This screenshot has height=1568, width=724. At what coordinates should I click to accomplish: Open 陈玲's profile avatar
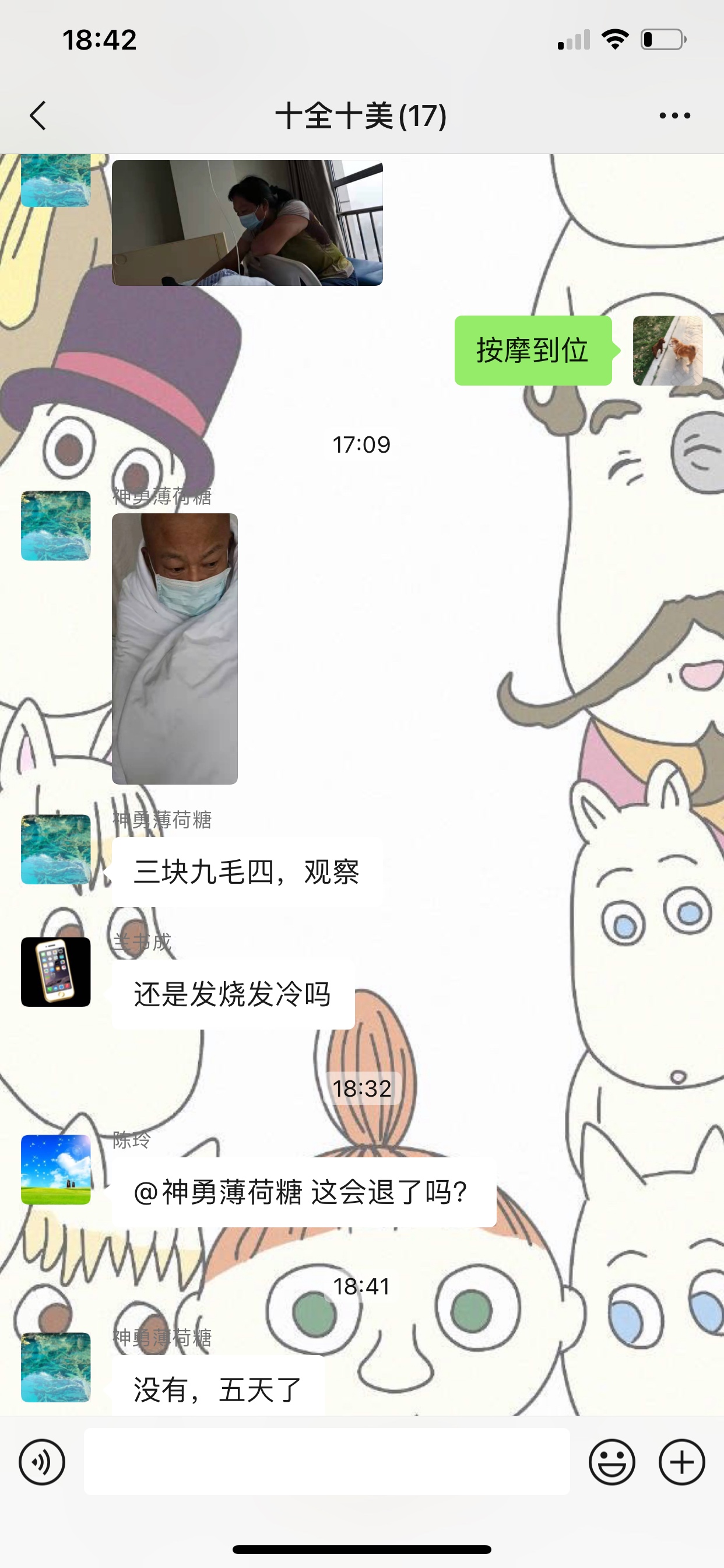(x=56, y=1170)
